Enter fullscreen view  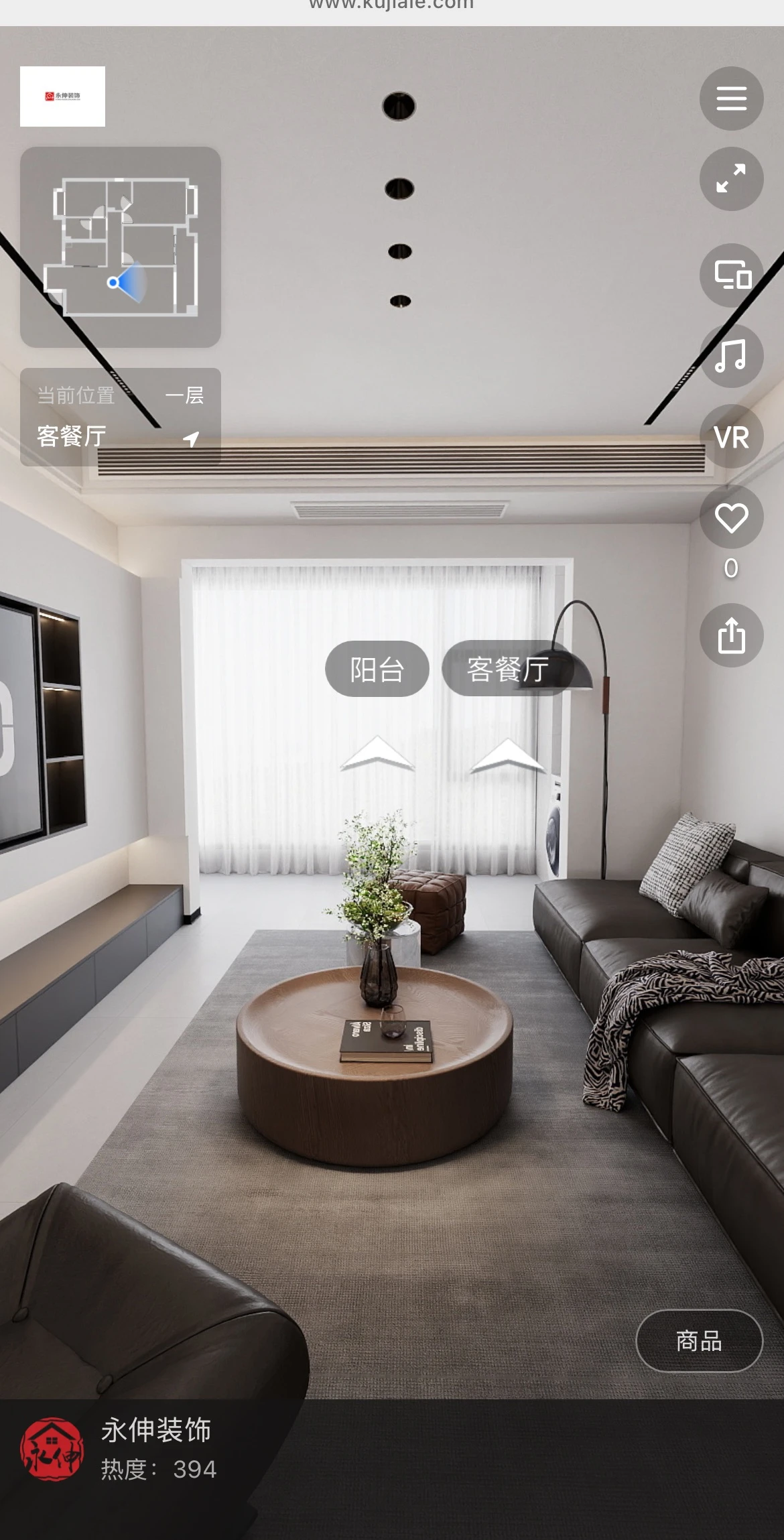pyautogui.click(x=731, y=179)
